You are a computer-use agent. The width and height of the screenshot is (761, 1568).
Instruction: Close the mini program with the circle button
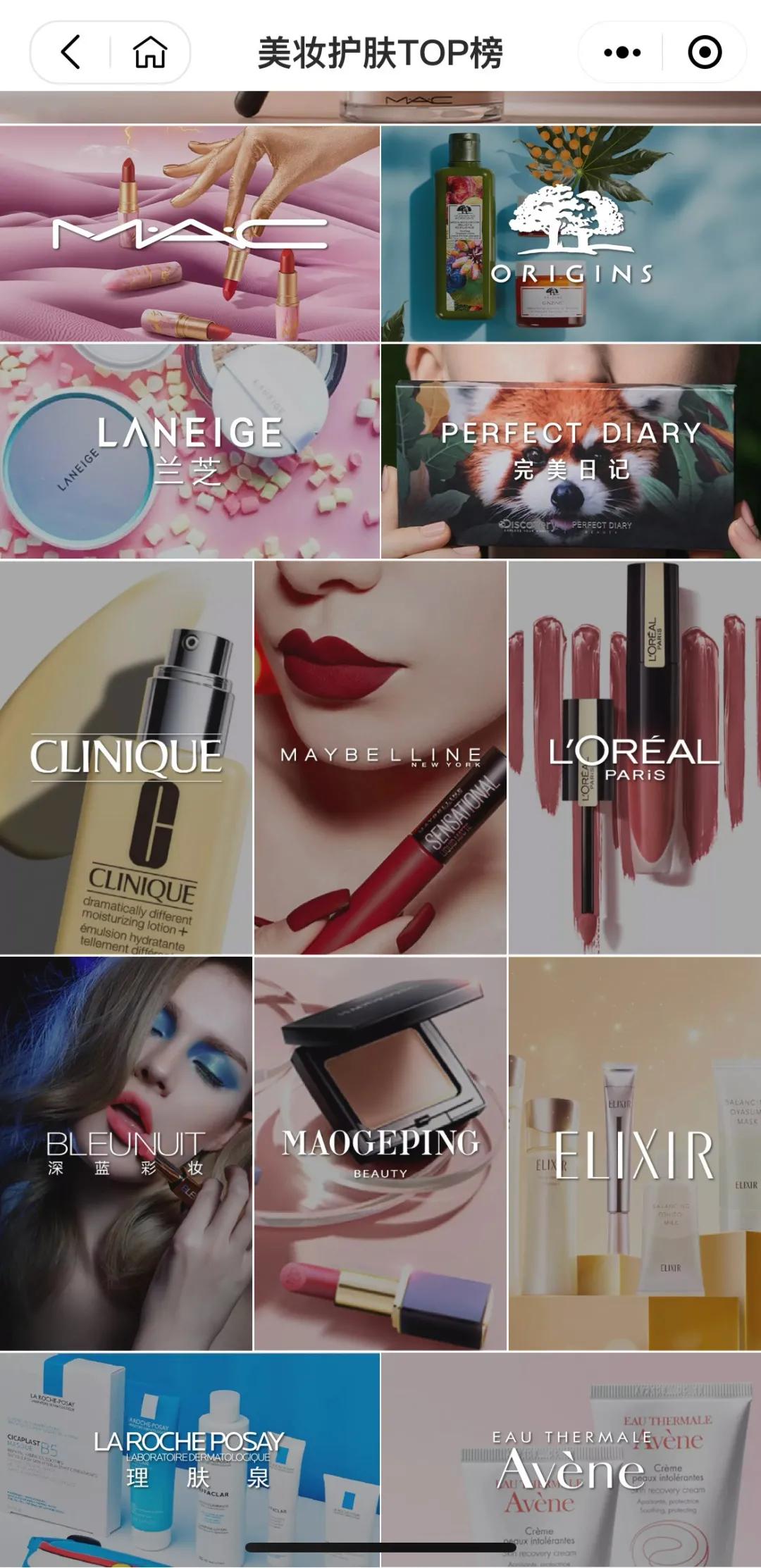[704, 53]
